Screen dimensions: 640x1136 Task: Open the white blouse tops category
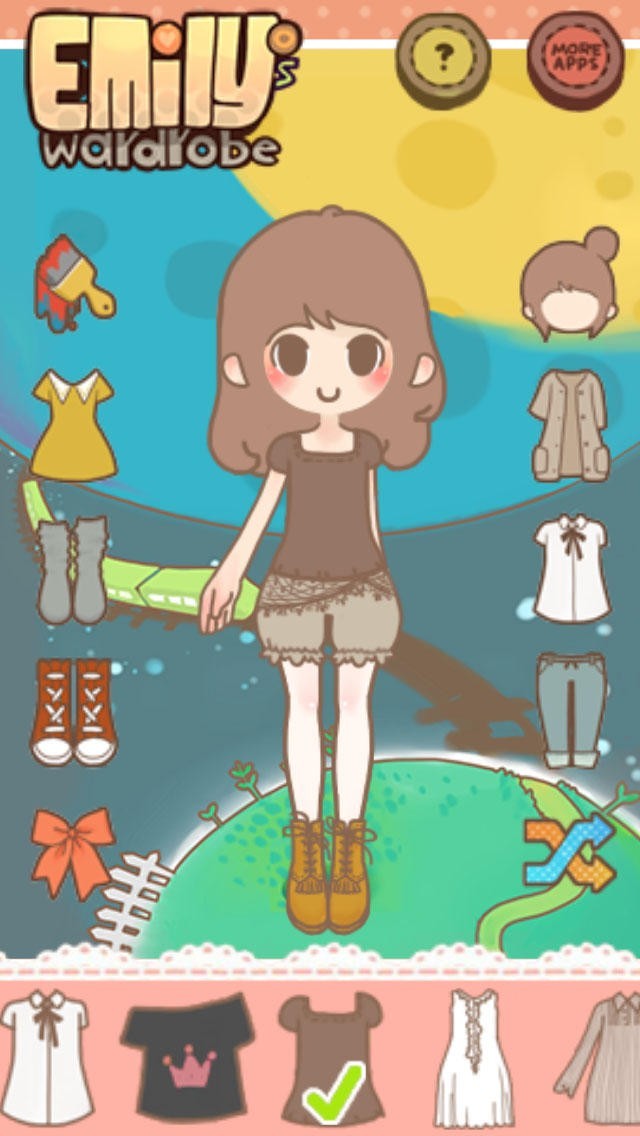coord(571,568)
